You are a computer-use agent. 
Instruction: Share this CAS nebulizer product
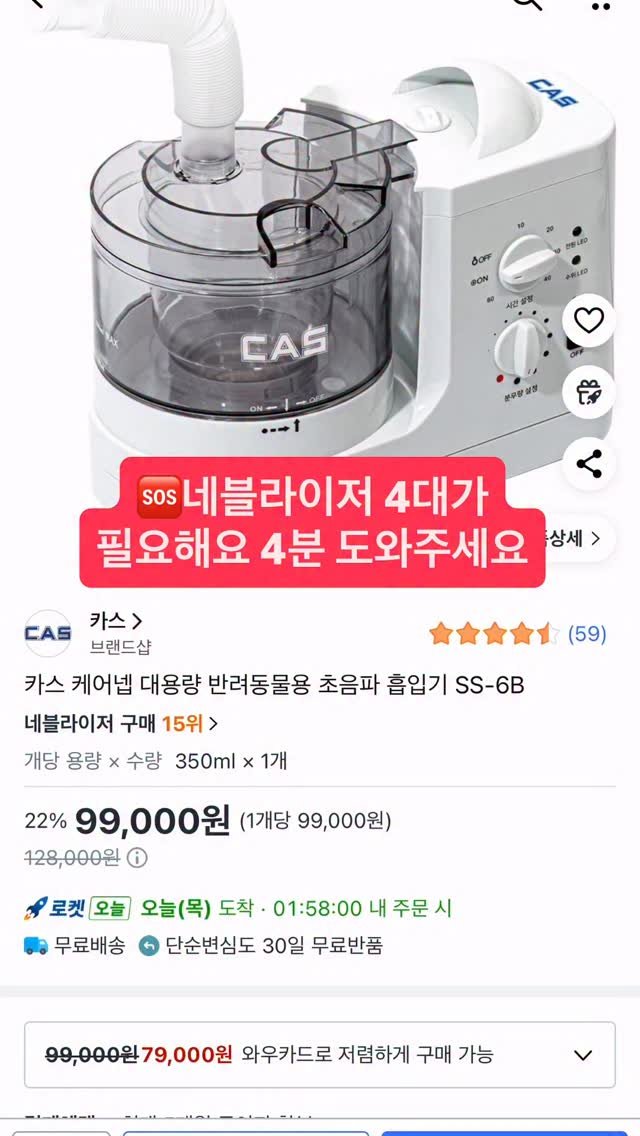click(x=589, y=463)
